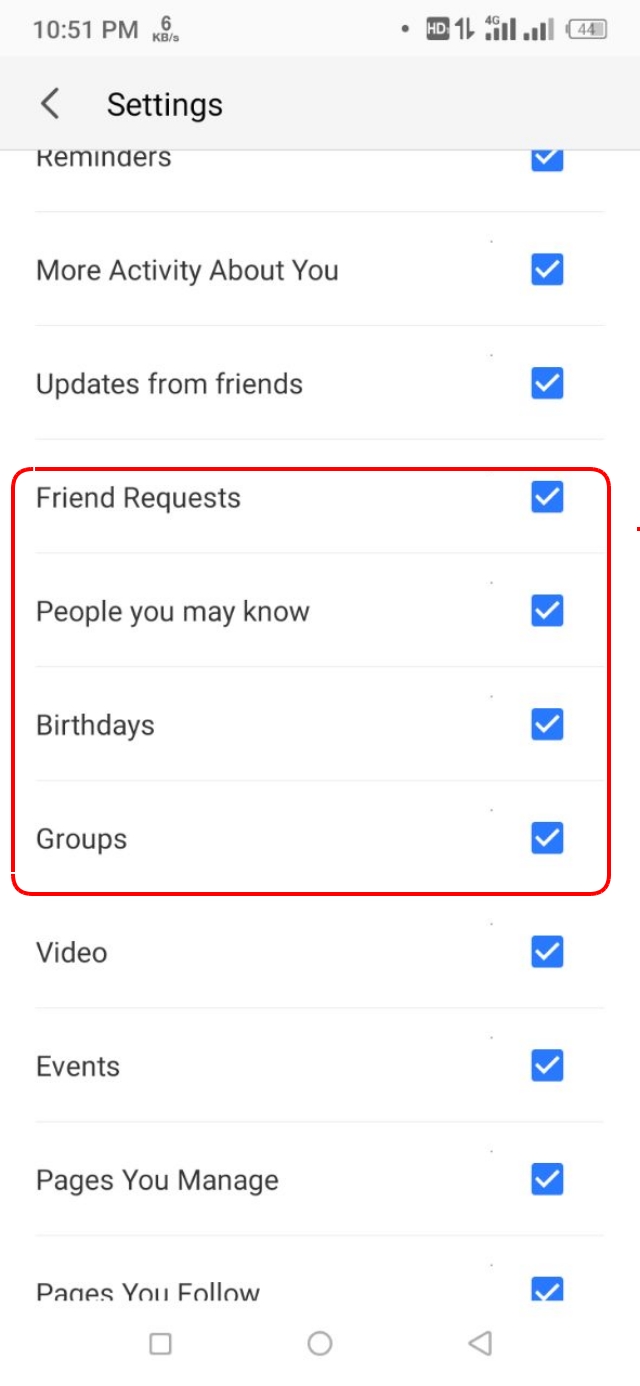
Task: Turn off Events notifications
Action: pyautogui.click(x=547, y=1066)
